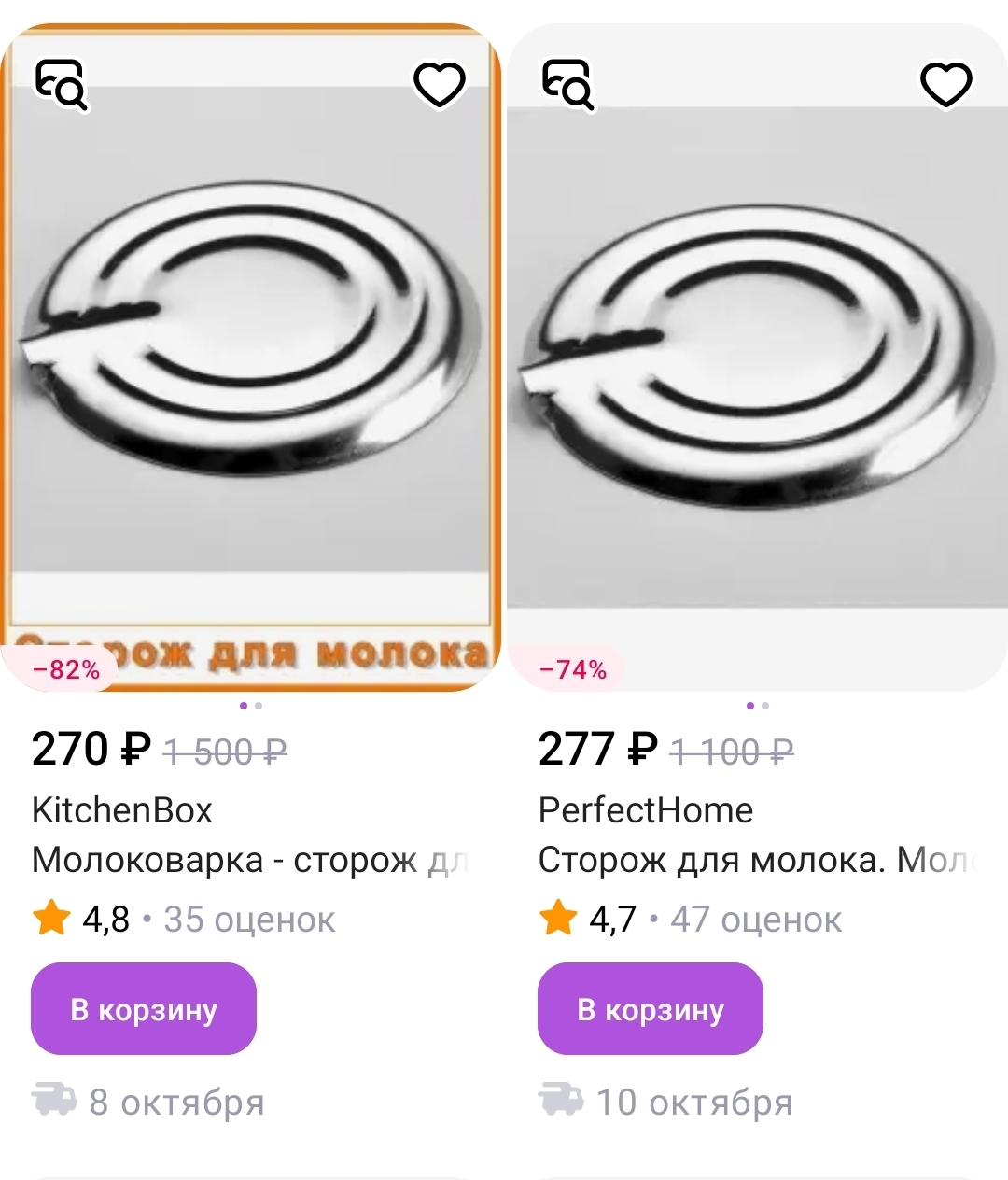1008x1180 pixels.
Task: Add the PerfectHome product to favorites
Action: 945,85
